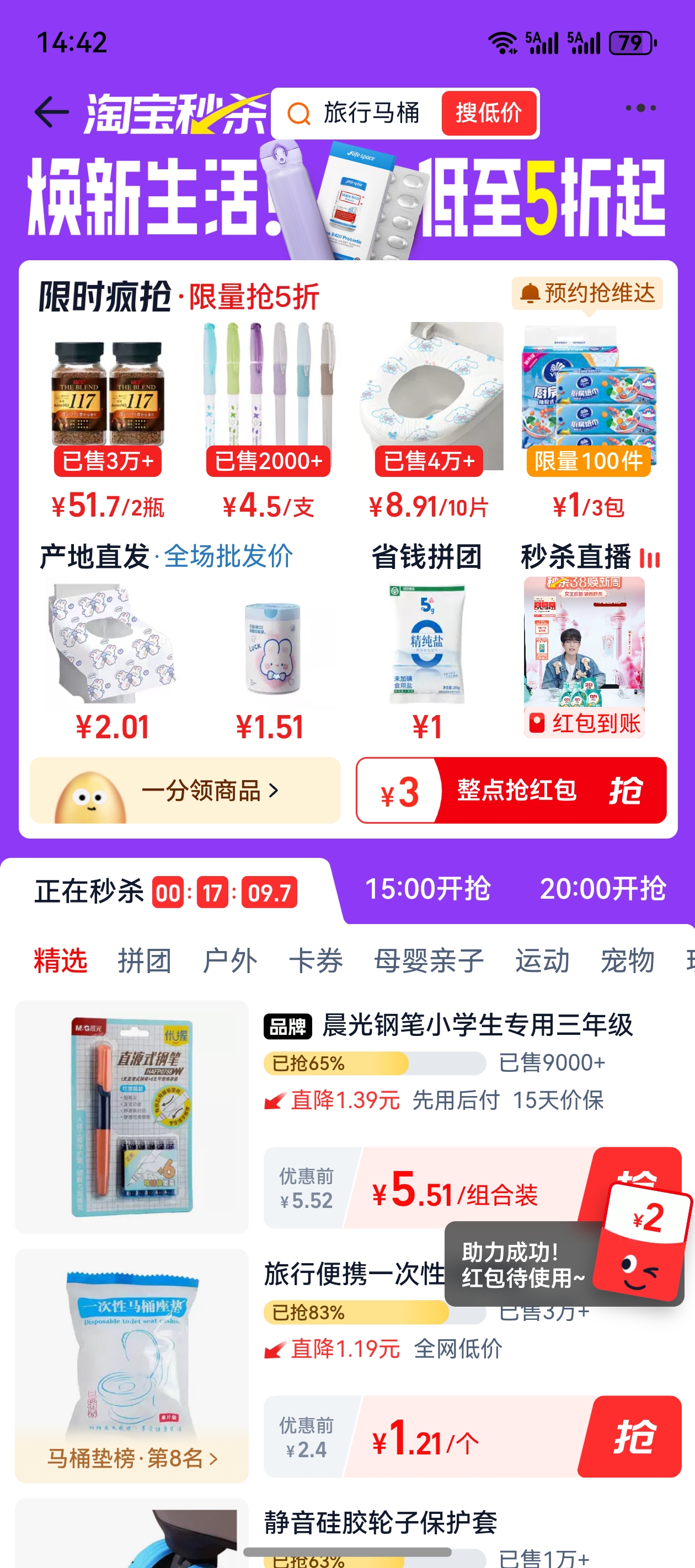Tap the 预约抢维达 reminder button
695x1568 pixels.
click(587, 293)
